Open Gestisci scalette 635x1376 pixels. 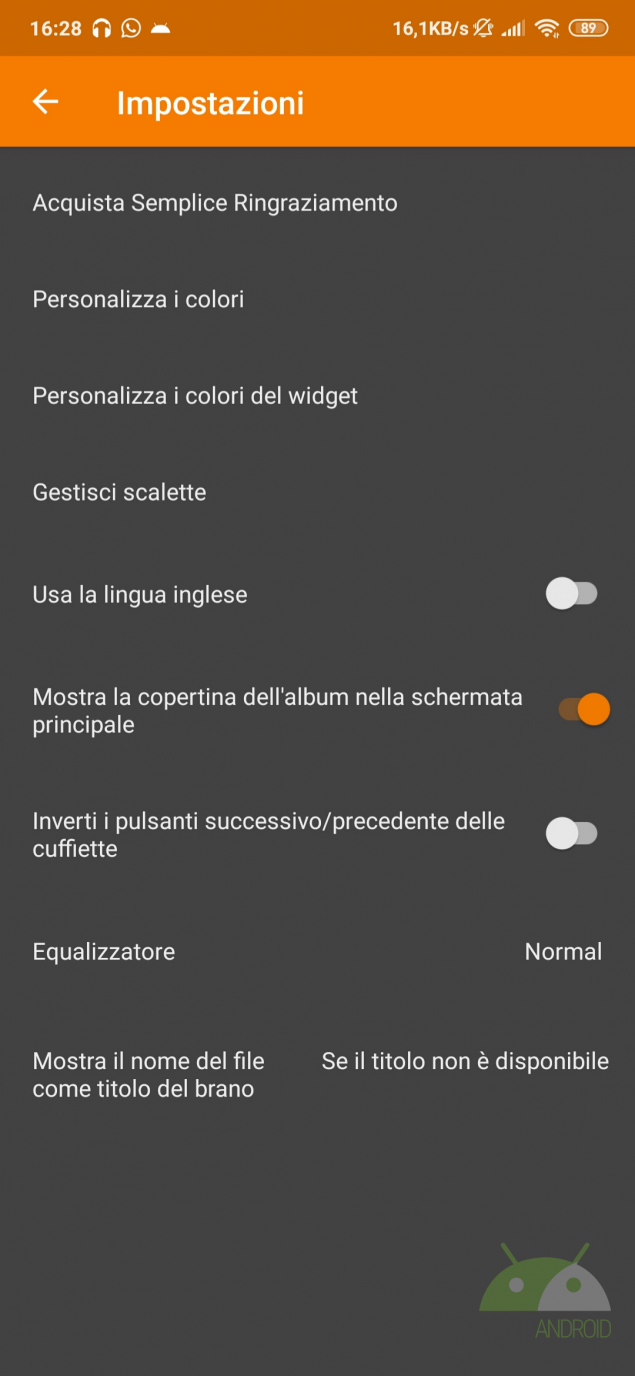(120, 492)
